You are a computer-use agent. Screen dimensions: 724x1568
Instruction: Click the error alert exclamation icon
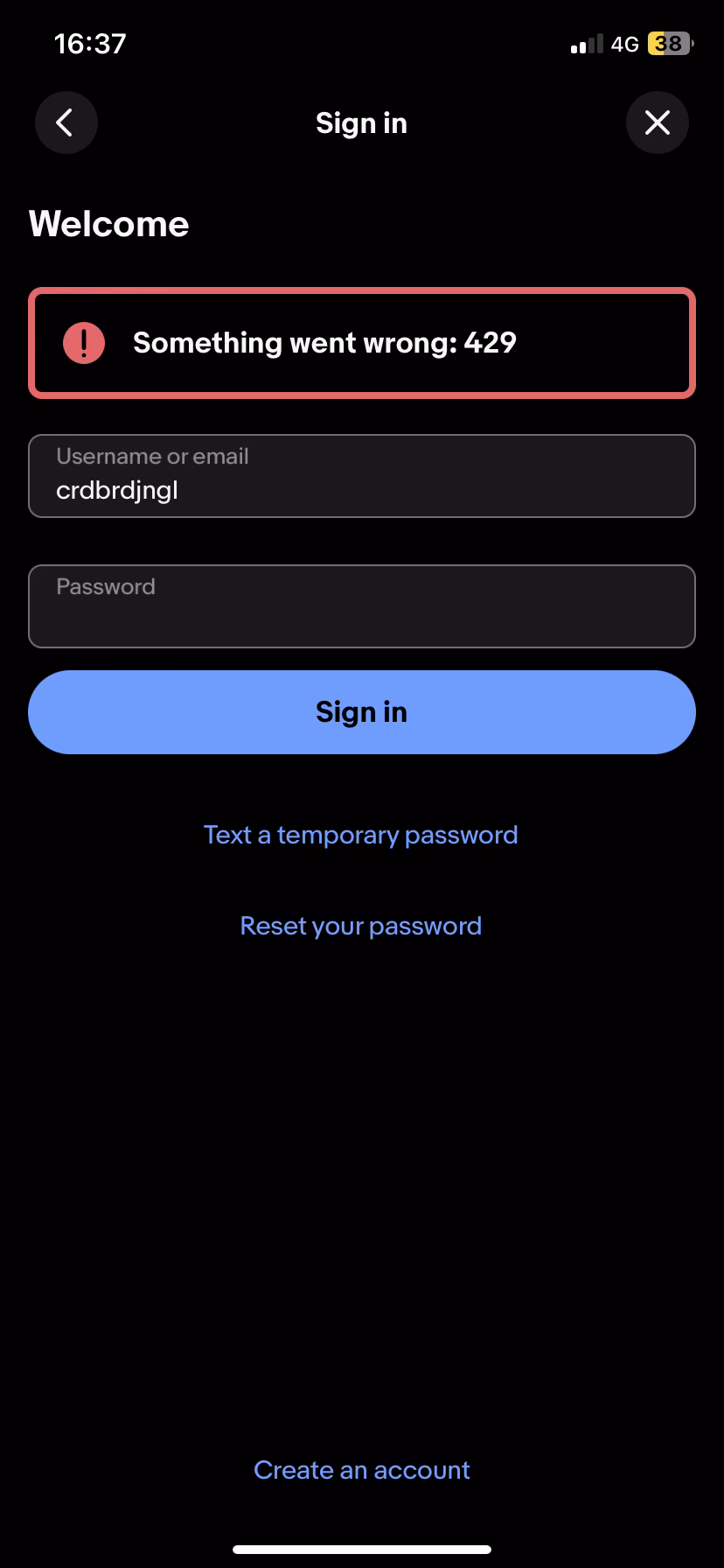[x=83, y=343]
